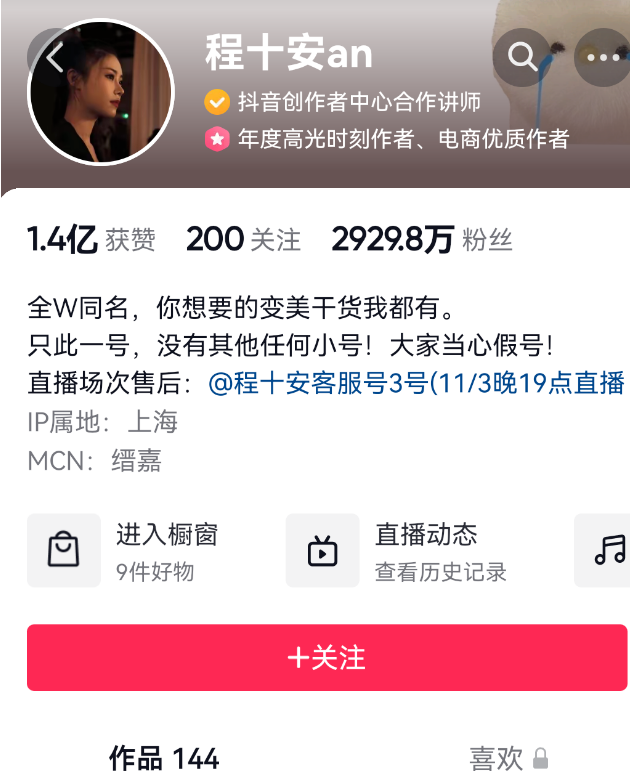Open 直播动态 live history
The height and width of the screenshot is (772, 630).
tap(395, 550)
